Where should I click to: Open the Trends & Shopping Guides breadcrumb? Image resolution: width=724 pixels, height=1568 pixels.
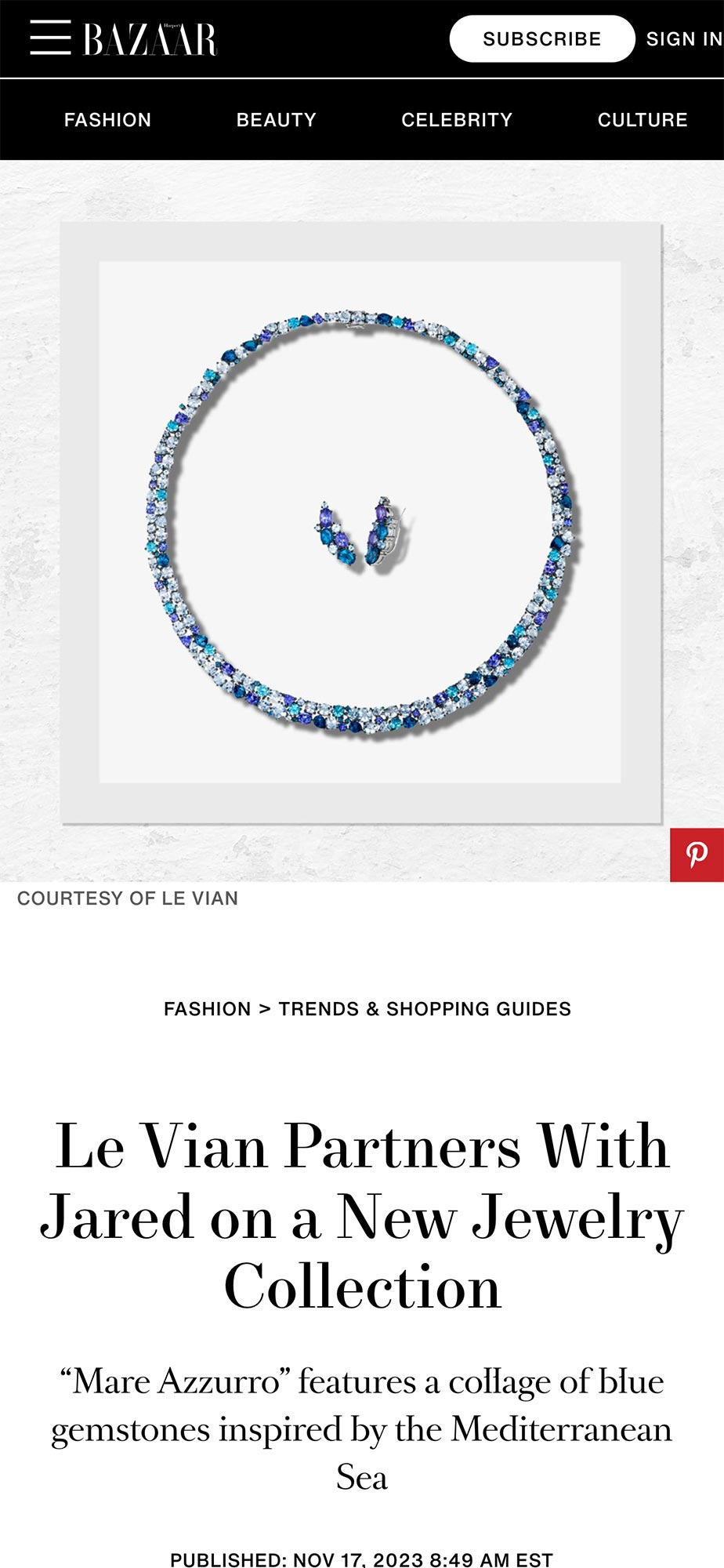(x=425, y=1009)
